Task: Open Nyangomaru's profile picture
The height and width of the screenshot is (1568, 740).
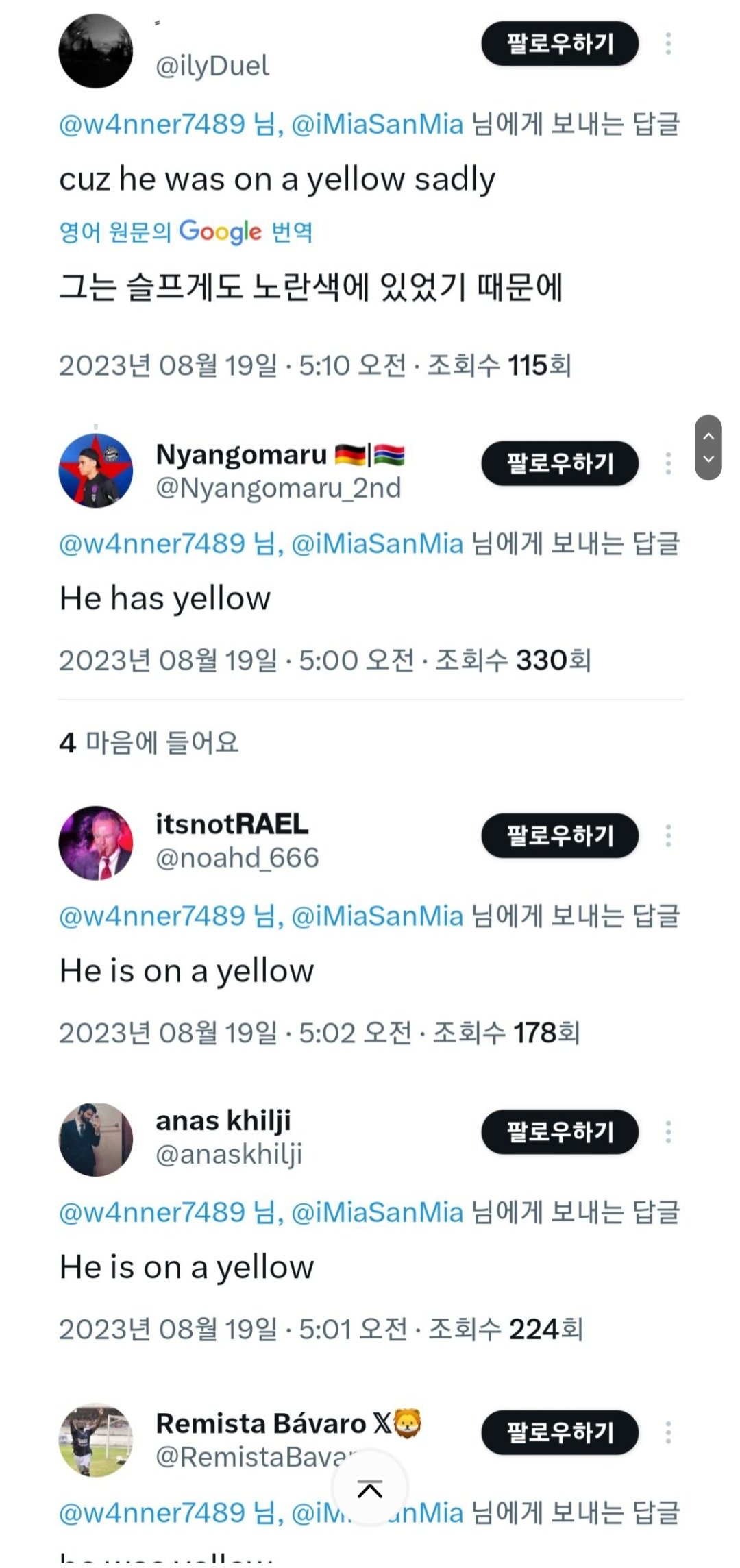Action: click(96, 470)
